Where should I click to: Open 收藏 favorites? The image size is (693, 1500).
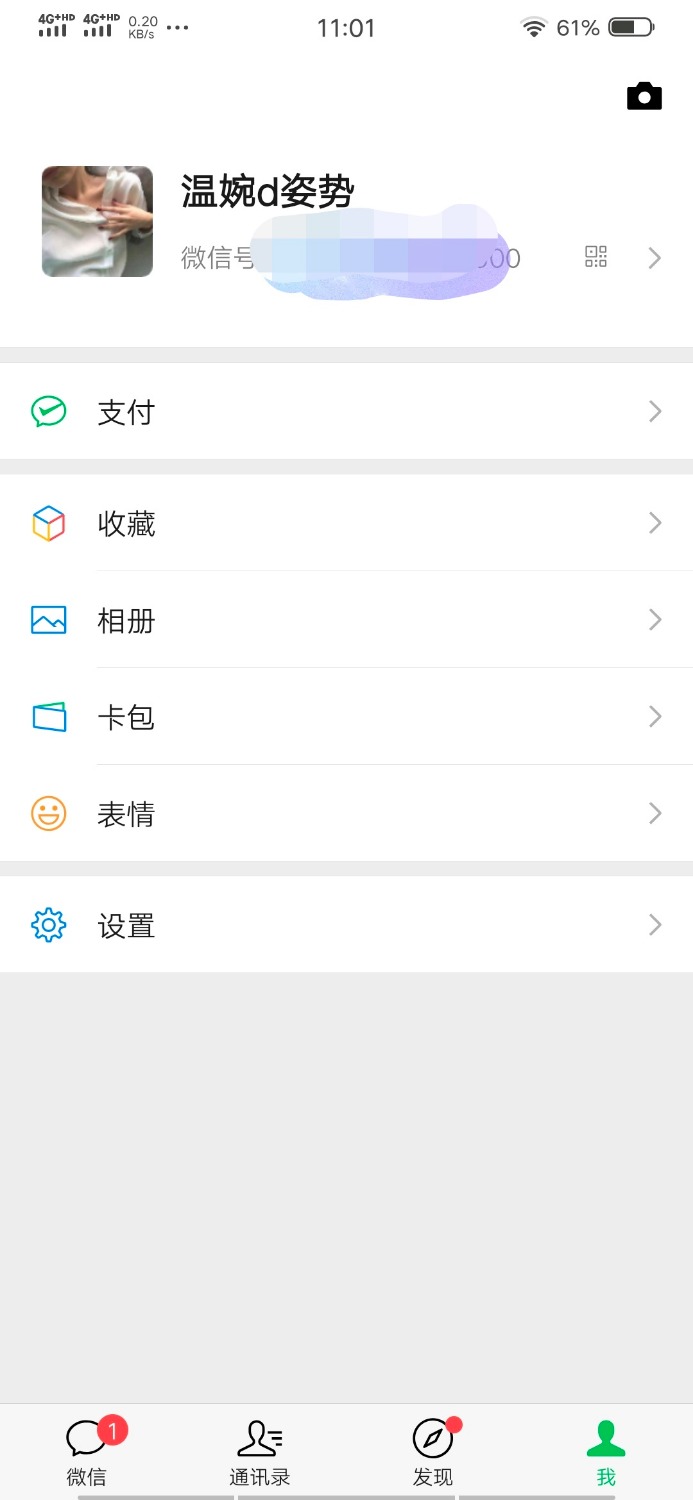pos(346,524)
